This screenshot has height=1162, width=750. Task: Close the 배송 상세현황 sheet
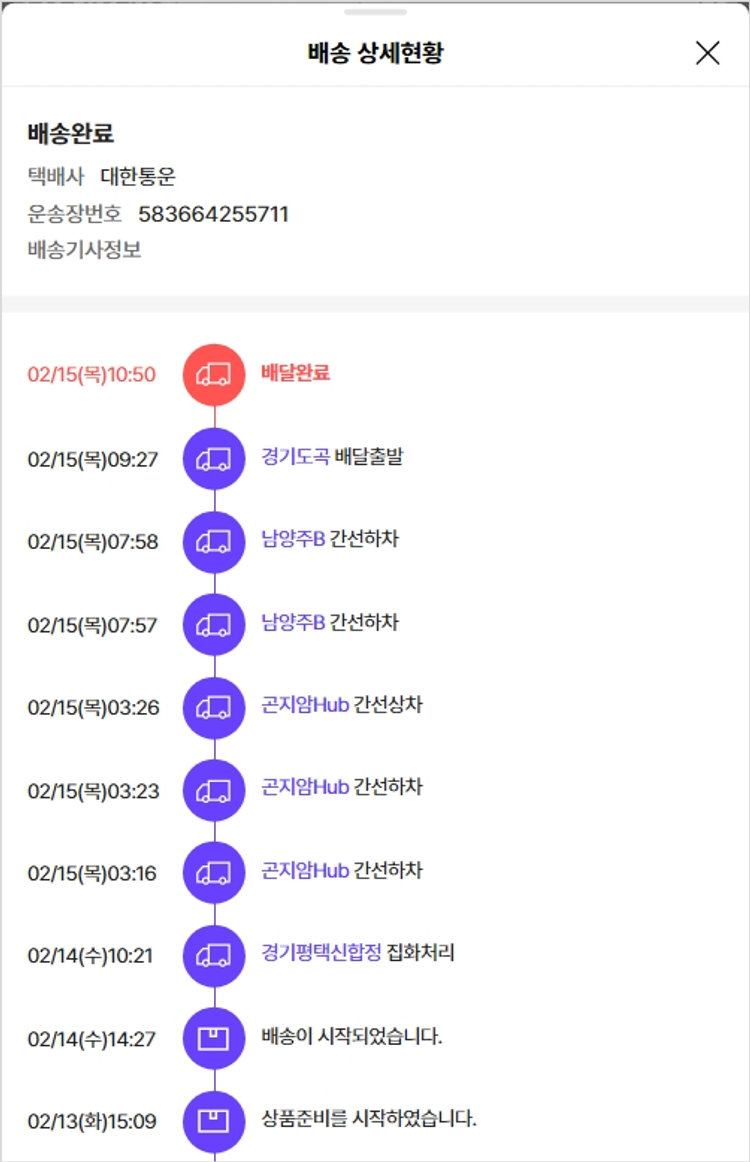tap(707, 53)
